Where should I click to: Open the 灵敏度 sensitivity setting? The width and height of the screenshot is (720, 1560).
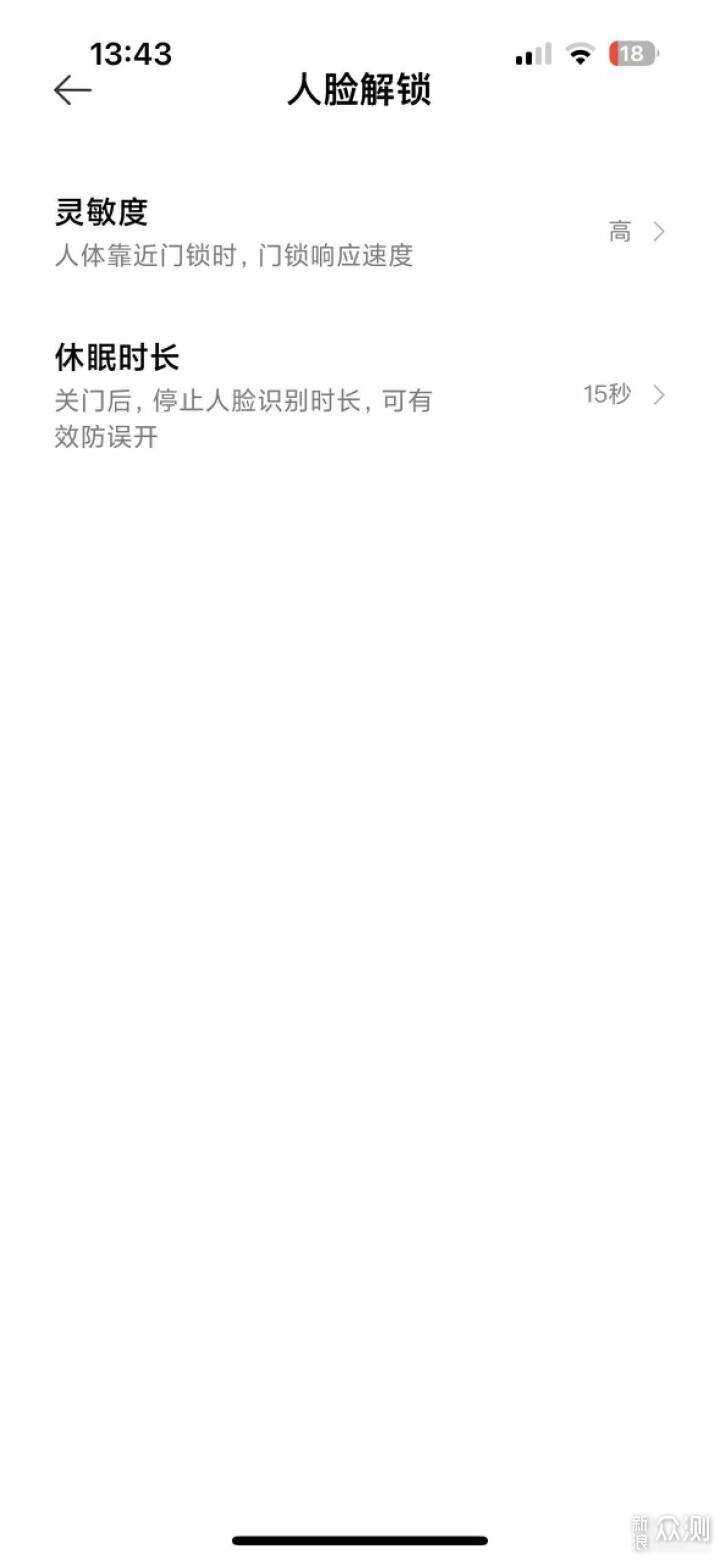pyautogui.click(x=360, y=232)
